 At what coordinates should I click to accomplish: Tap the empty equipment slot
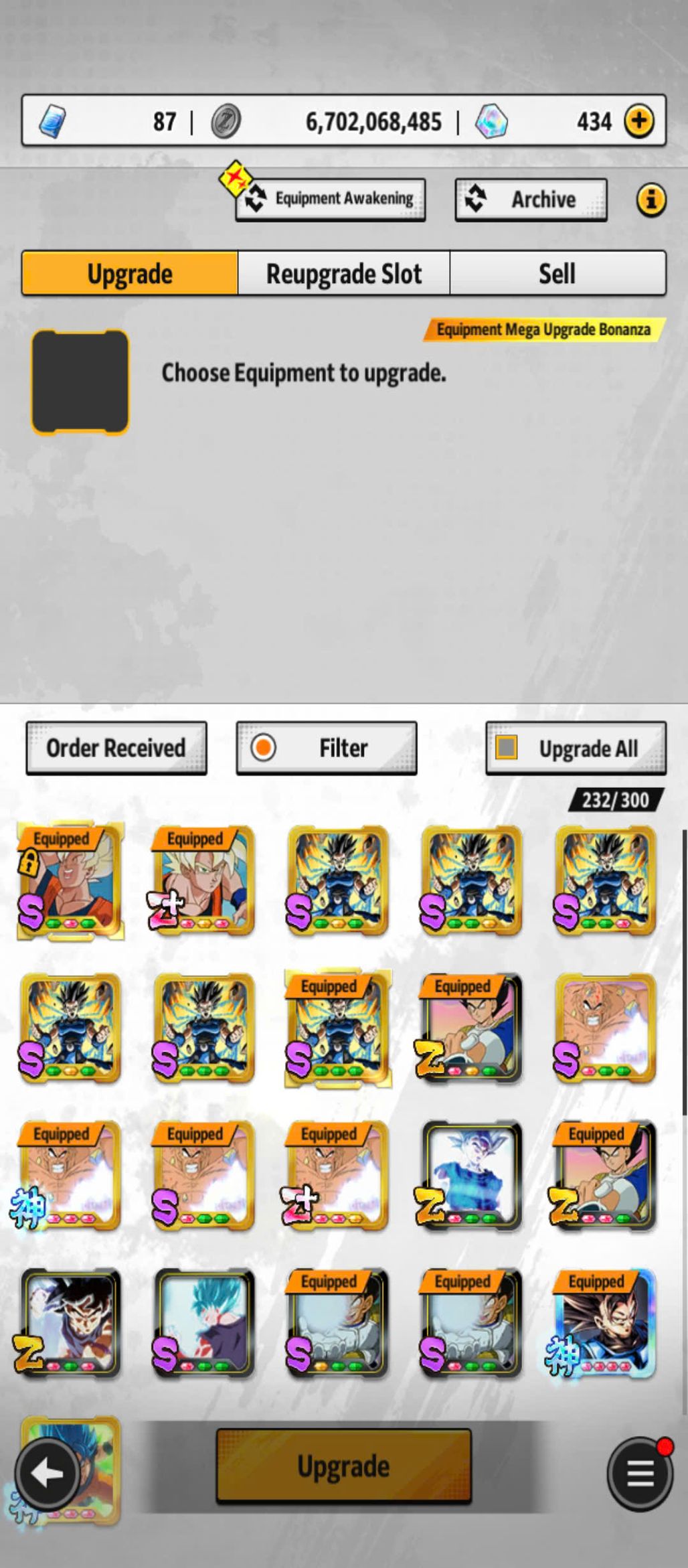(80, 382)
